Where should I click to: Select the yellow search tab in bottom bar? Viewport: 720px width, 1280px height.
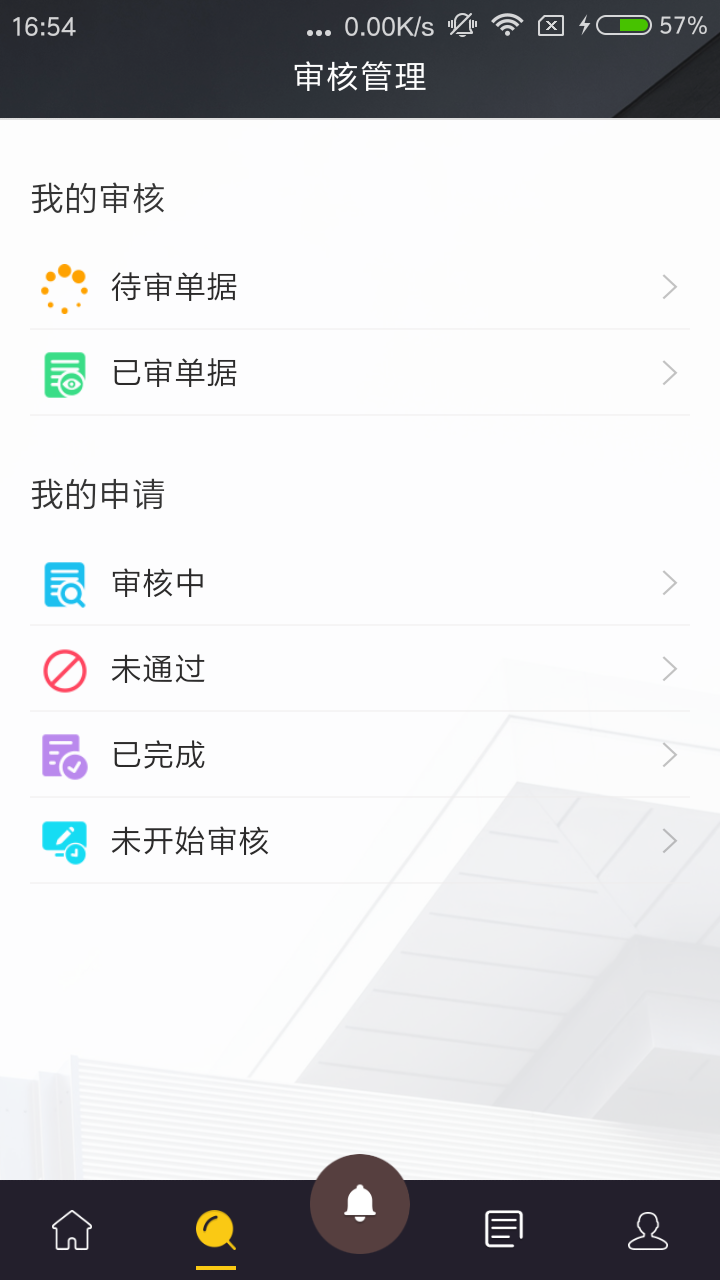coord(215,1230)
